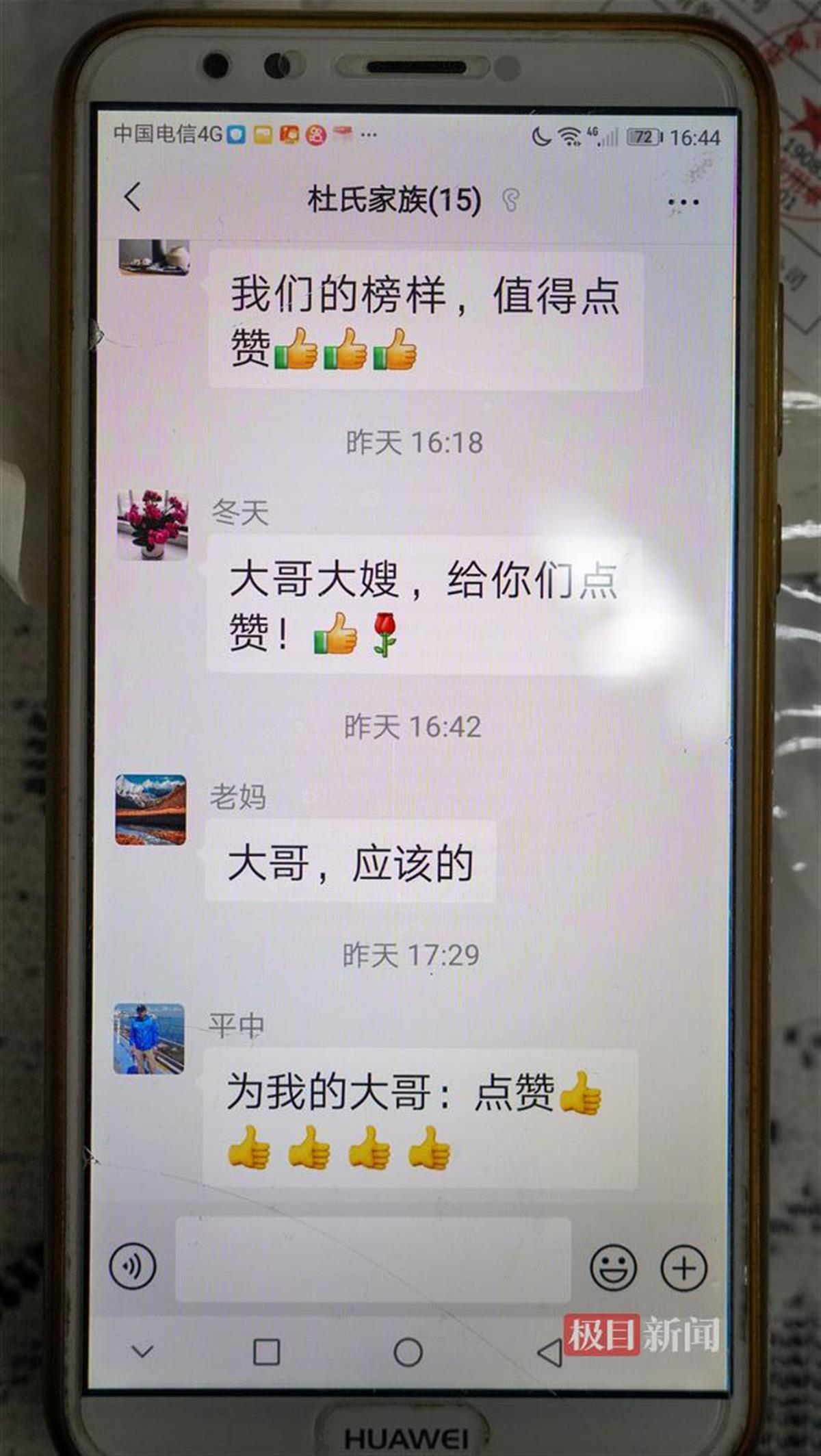View 老妈's profile avatar
The width and height of the screenshot is (821, 1456).
pos(151,810)
